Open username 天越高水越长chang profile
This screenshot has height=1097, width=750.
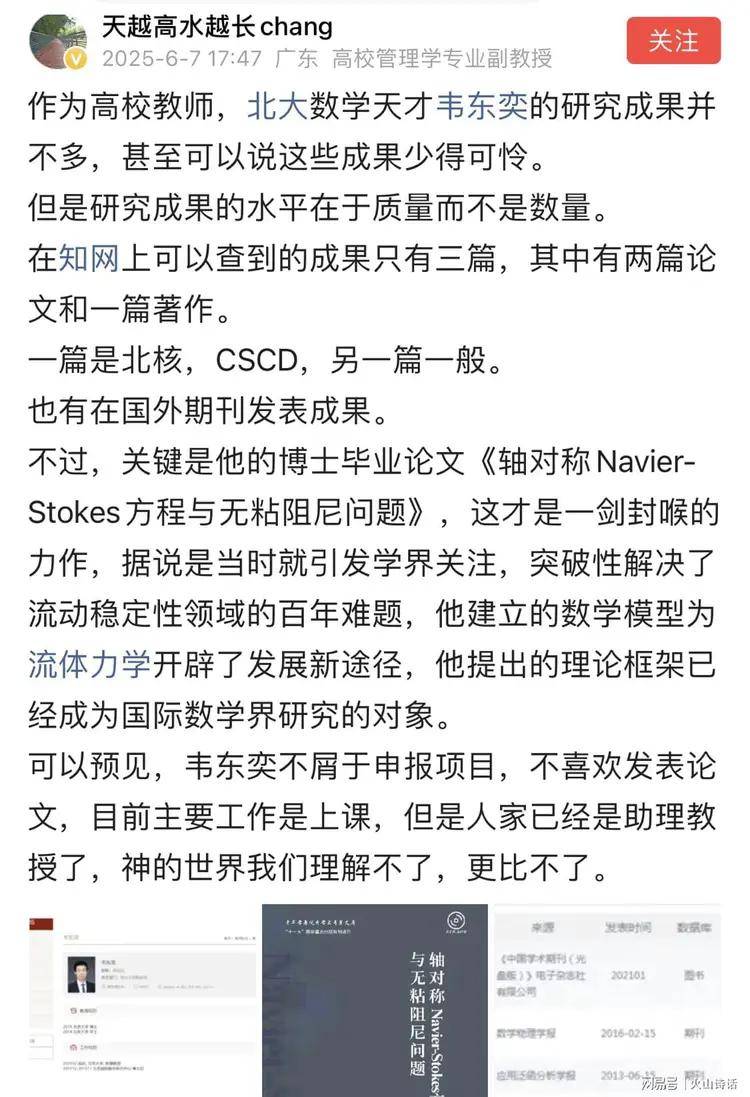point(217,26)
